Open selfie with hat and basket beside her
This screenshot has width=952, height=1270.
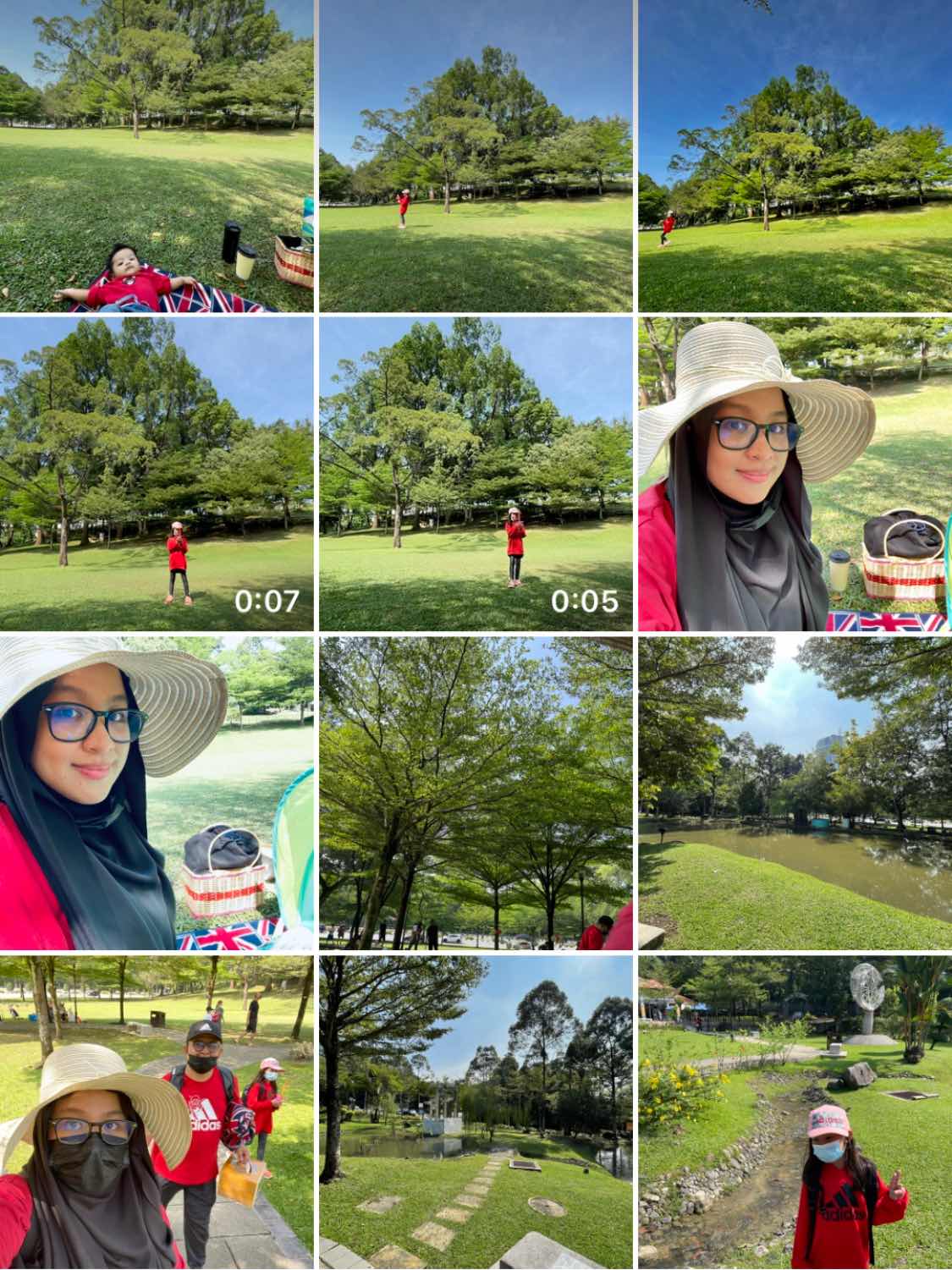[795, 474]
